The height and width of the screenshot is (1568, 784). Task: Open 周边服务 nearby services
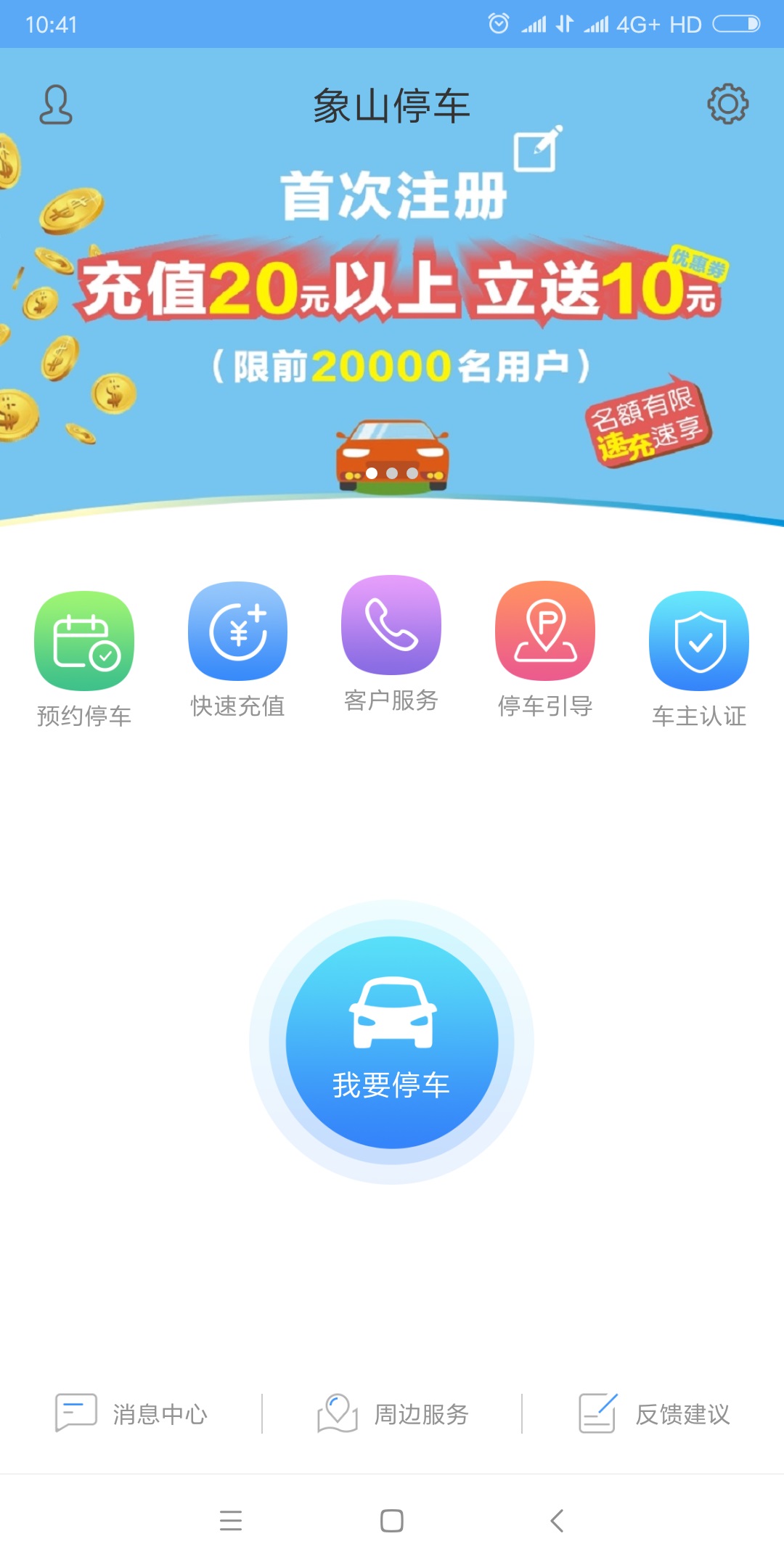[x=393, y=1413]
